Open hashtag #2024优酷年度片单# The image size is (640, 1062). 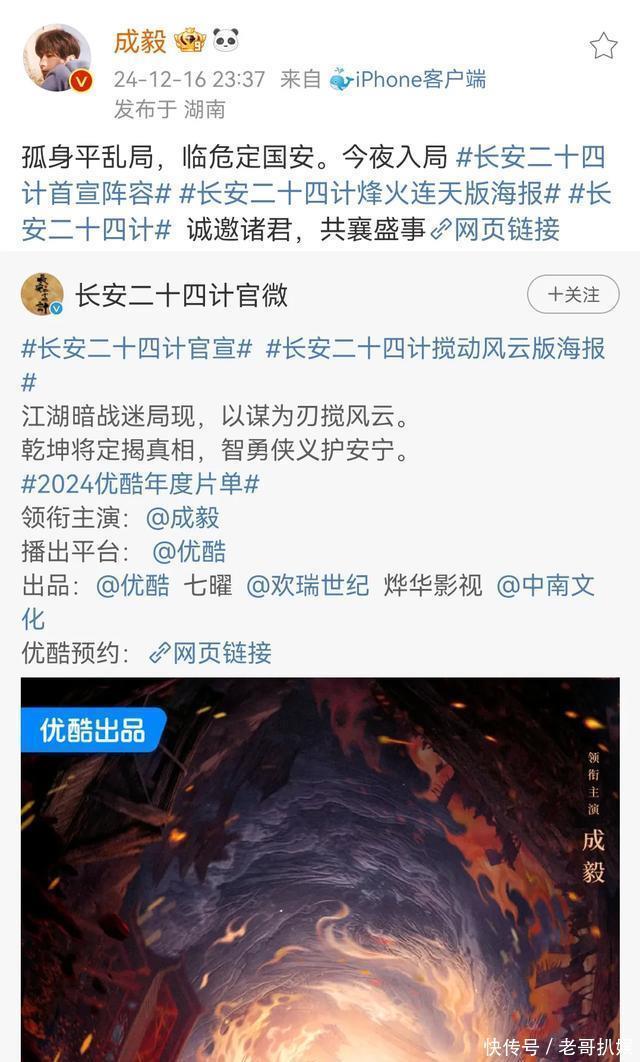click(141, 484)
